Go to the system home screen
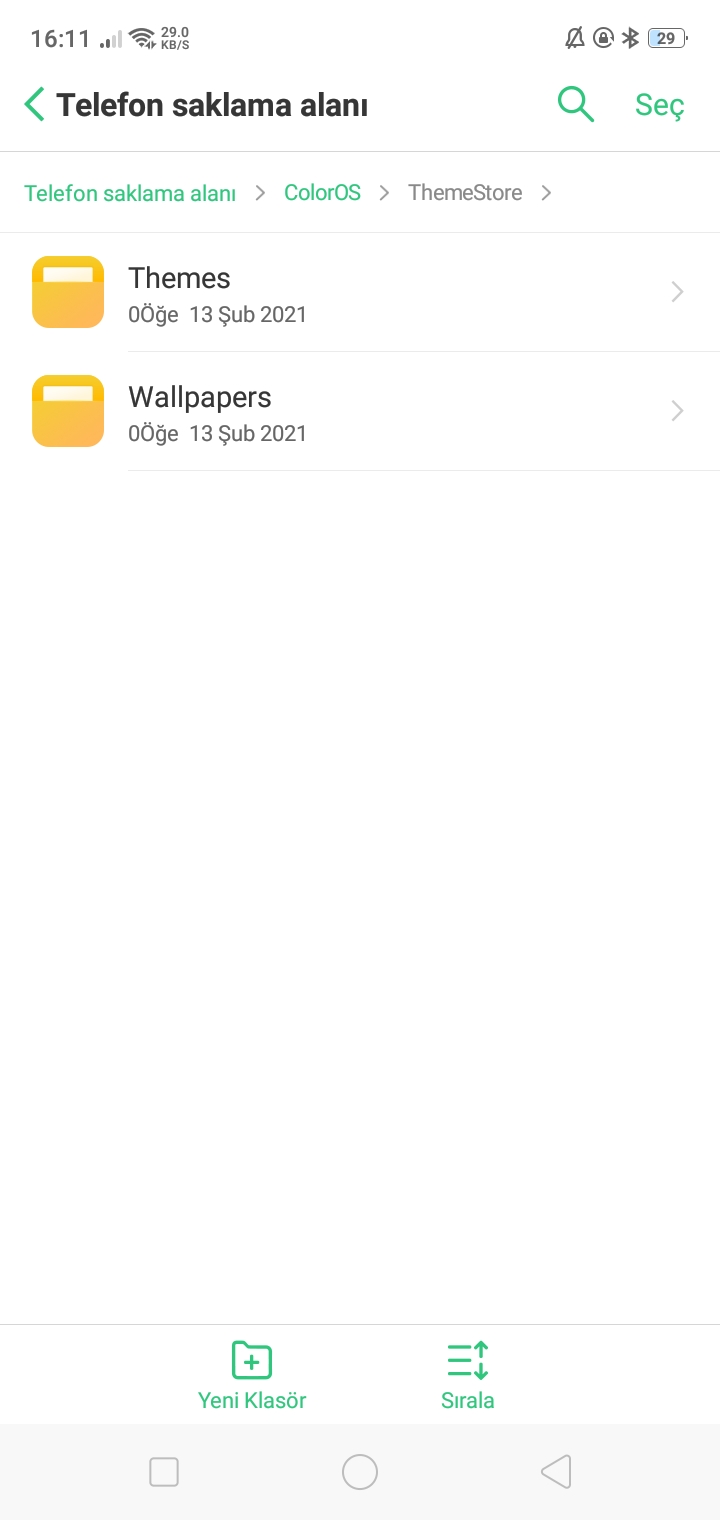 [360, 1472]
